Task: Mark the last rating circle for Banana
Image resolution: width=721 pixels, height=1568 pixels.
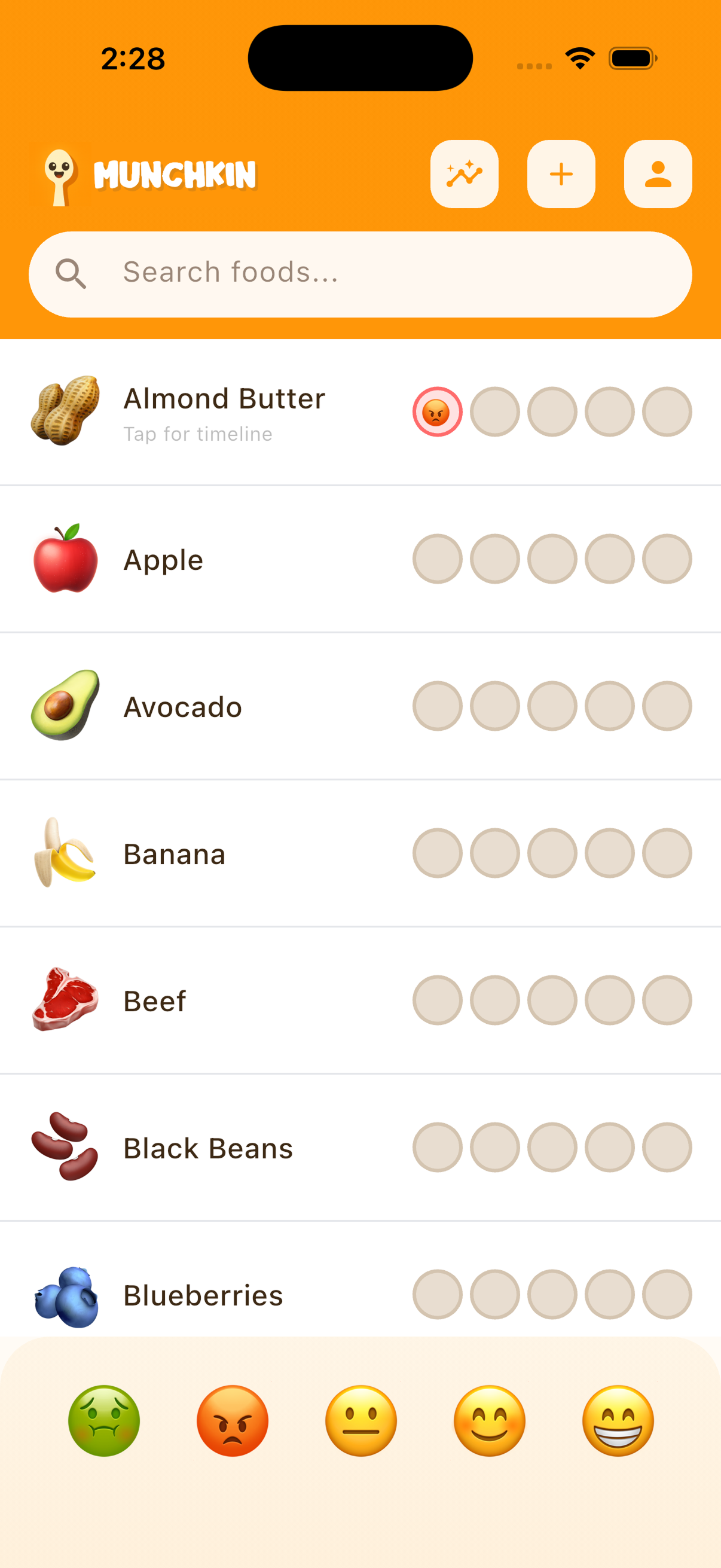Action: (667, 853)
